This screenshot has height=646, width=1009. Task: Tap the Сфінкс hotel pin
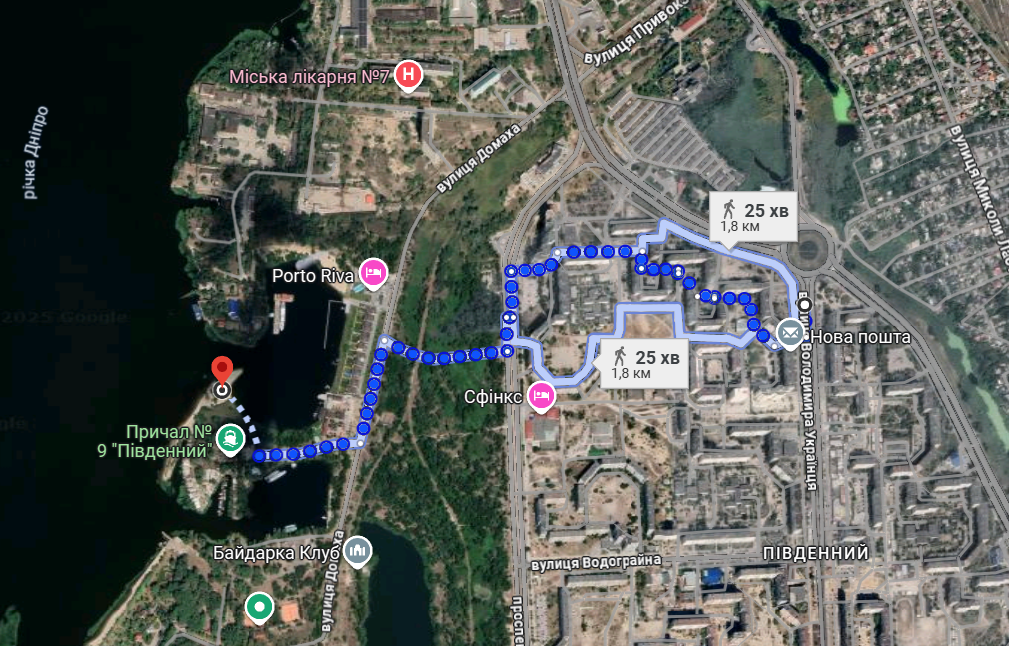[x=542, y=396]
